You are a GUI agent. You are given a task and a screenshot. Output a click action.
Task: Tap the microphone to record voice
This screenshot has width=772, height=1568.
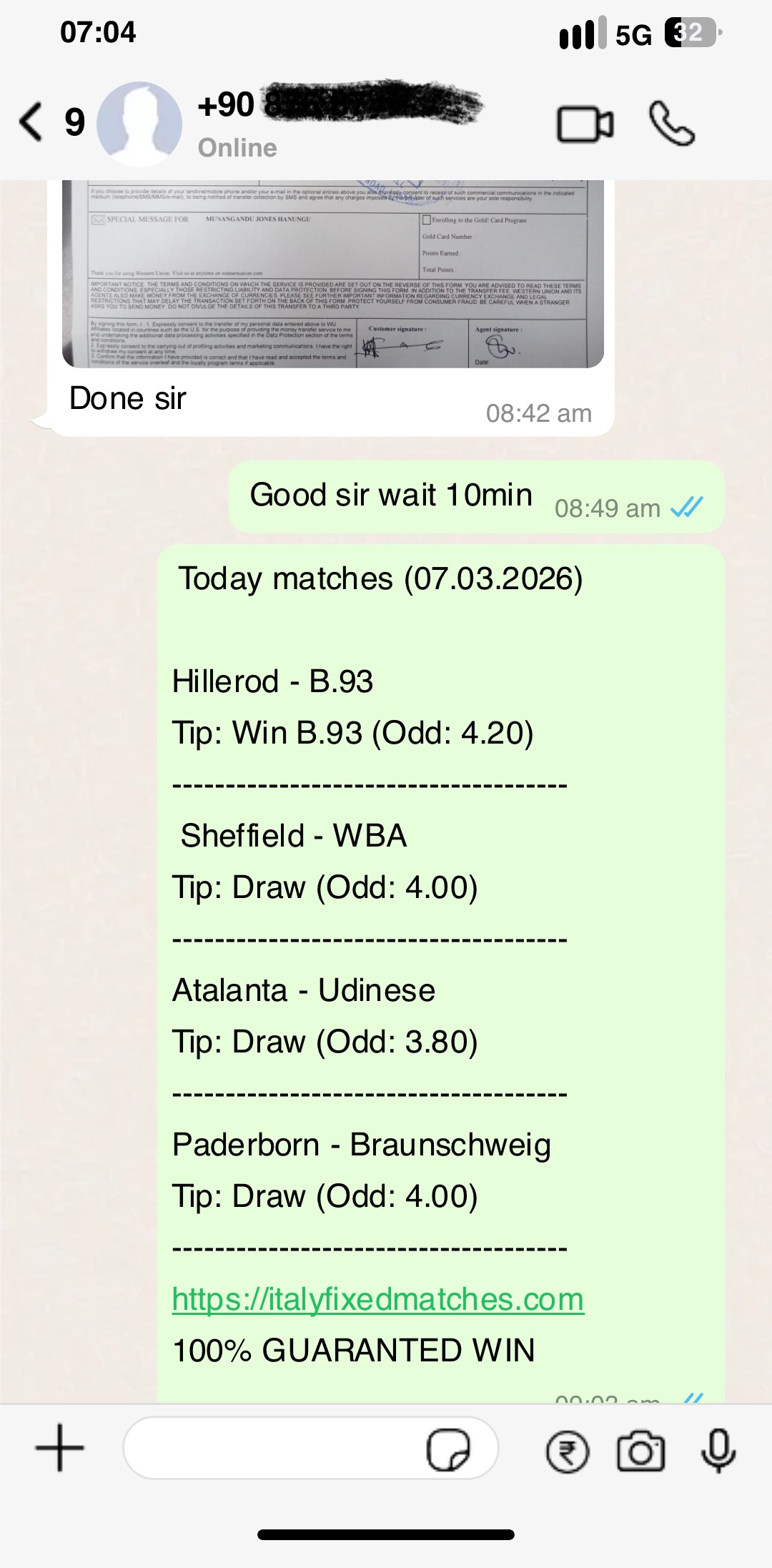[x=718, y=1450]
